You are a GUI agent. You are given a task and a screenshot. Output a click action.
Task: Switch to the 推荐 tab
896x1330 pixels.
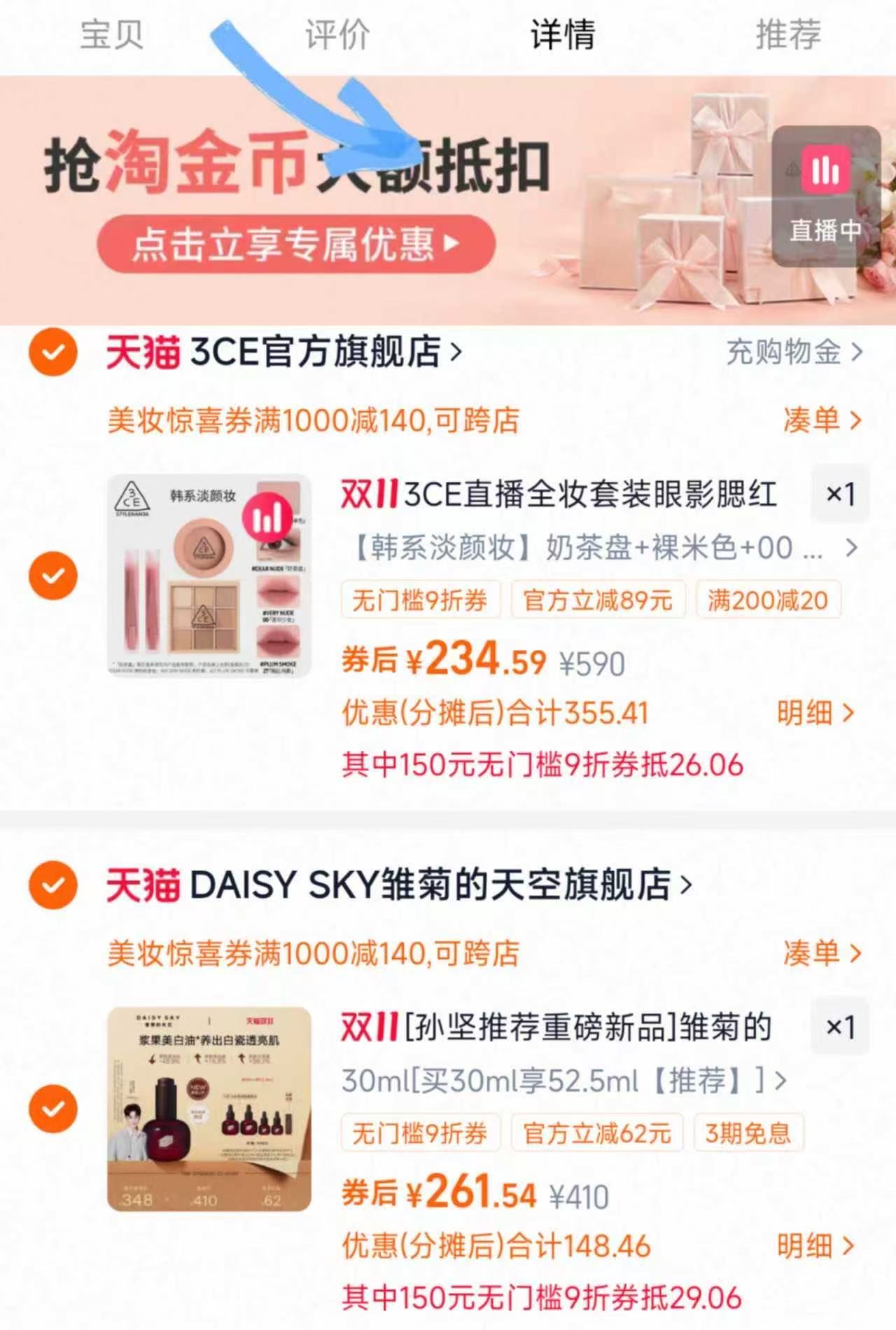coord(787,36)
